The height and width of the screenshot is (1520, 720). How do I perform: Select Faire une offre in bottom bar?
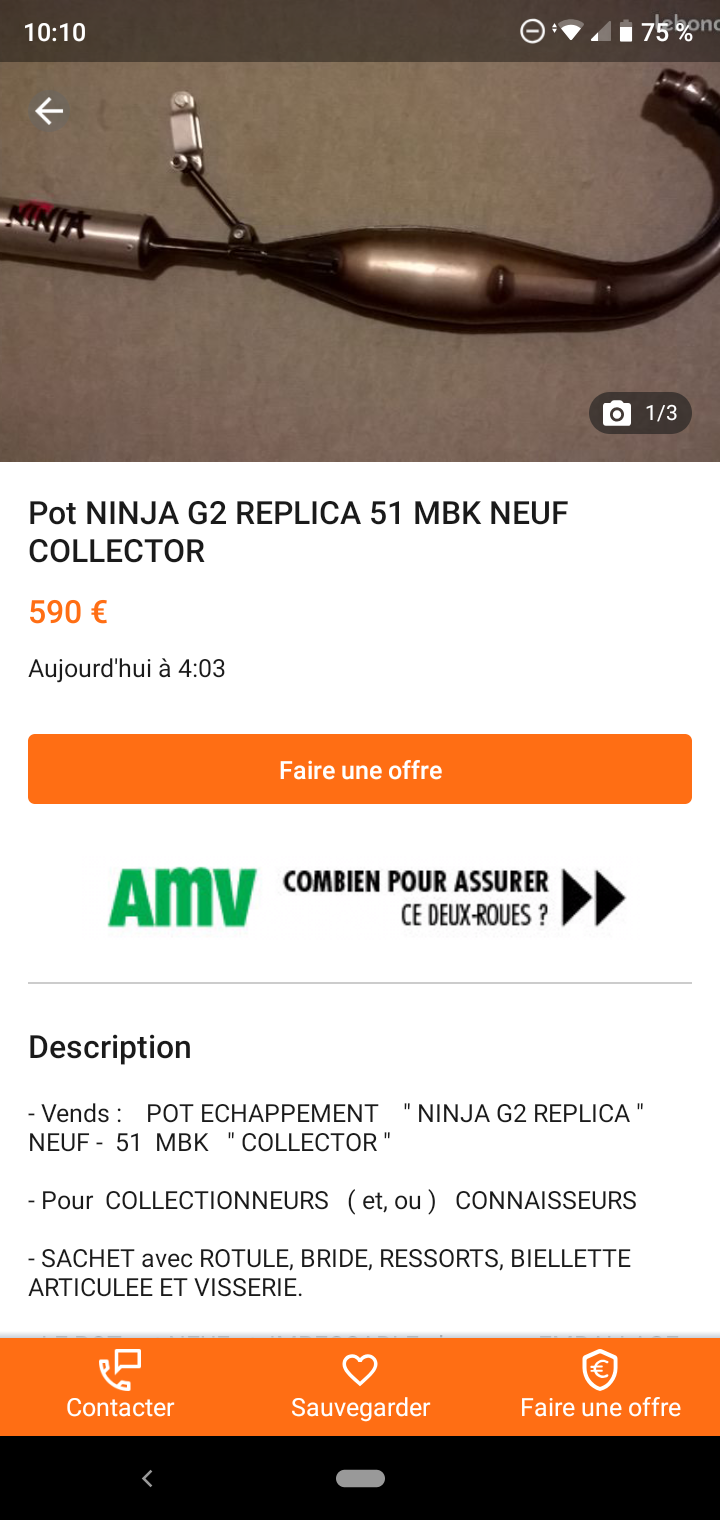[x=600, y=1386]
